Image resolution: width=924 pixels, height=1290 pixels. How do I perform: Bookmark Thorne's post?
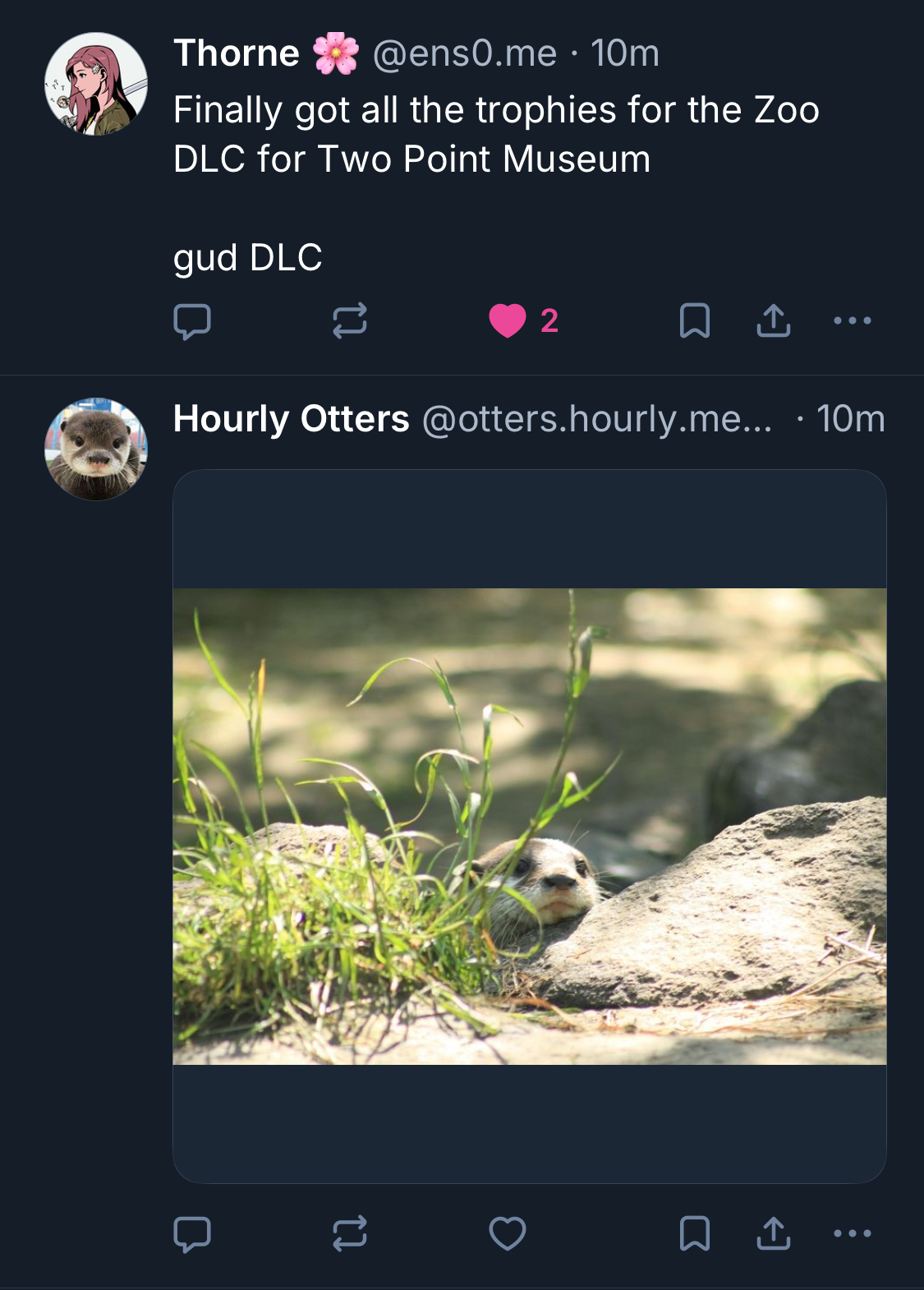click(x=694, y=321)
